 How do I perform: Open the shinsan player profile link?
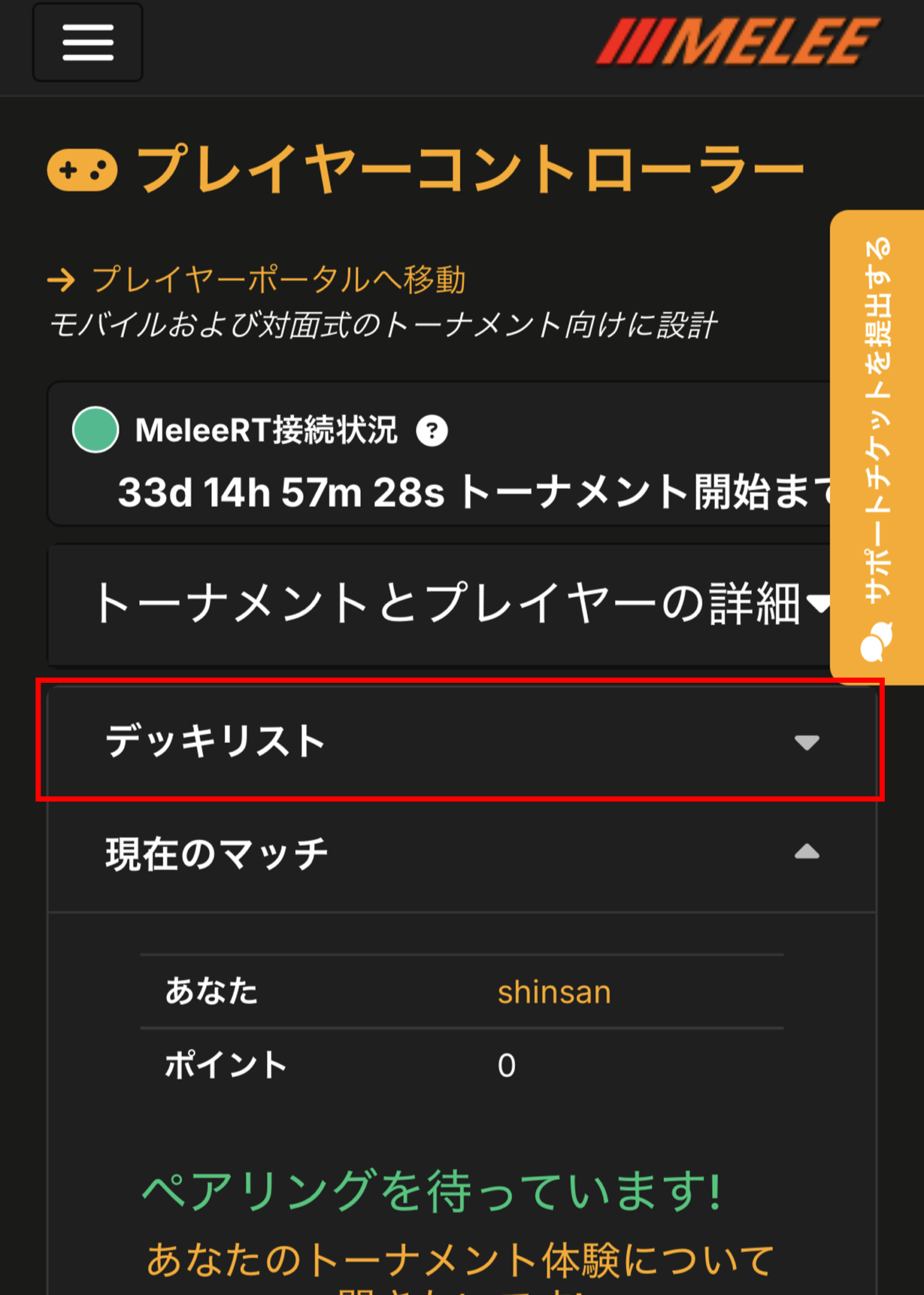coord(554,992)
